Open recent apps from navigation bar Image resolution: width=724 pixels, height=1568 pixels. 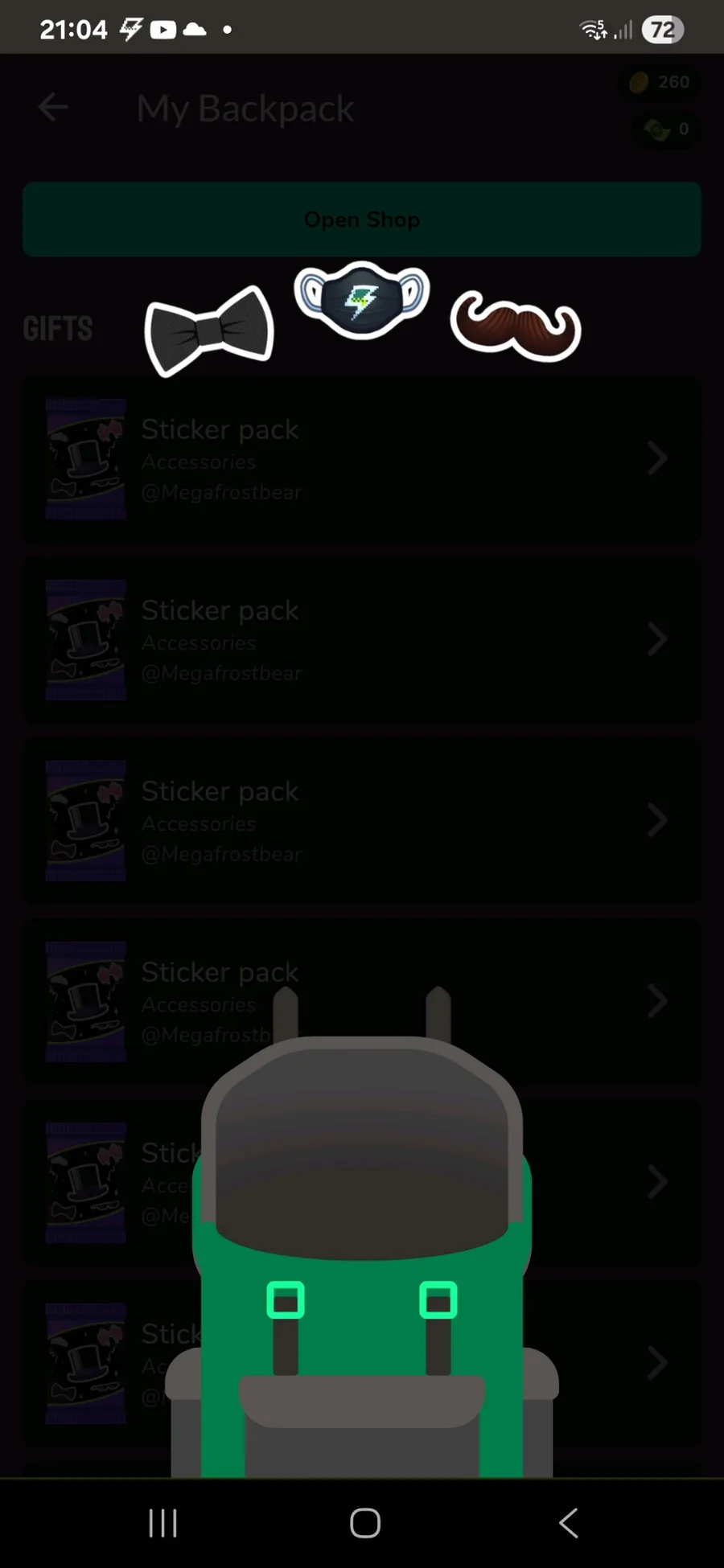pyautogui.click(x=163, y=1522)
